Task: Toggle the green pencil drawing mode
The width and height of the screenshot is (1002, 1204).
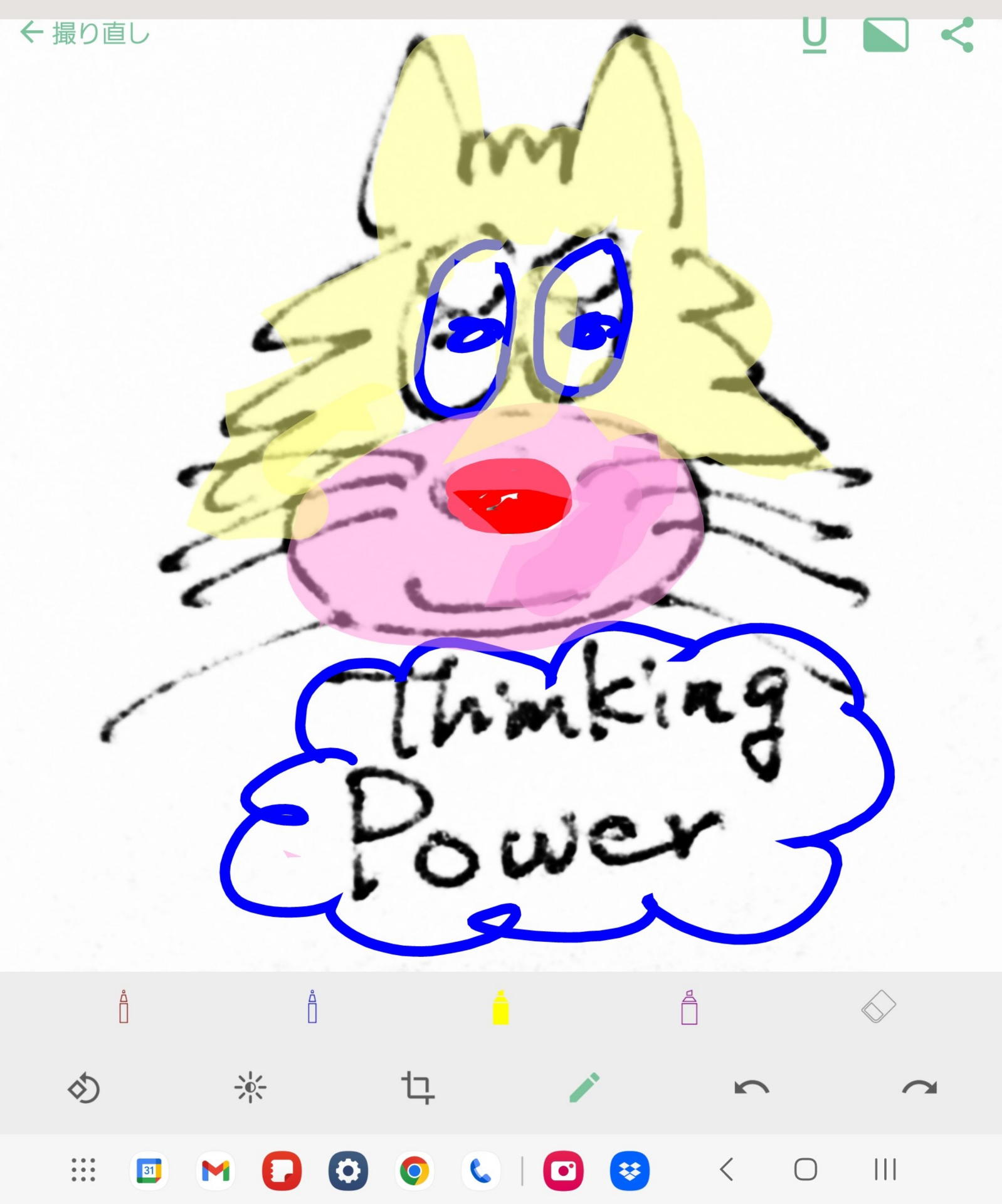Action: coord(584,1088)
